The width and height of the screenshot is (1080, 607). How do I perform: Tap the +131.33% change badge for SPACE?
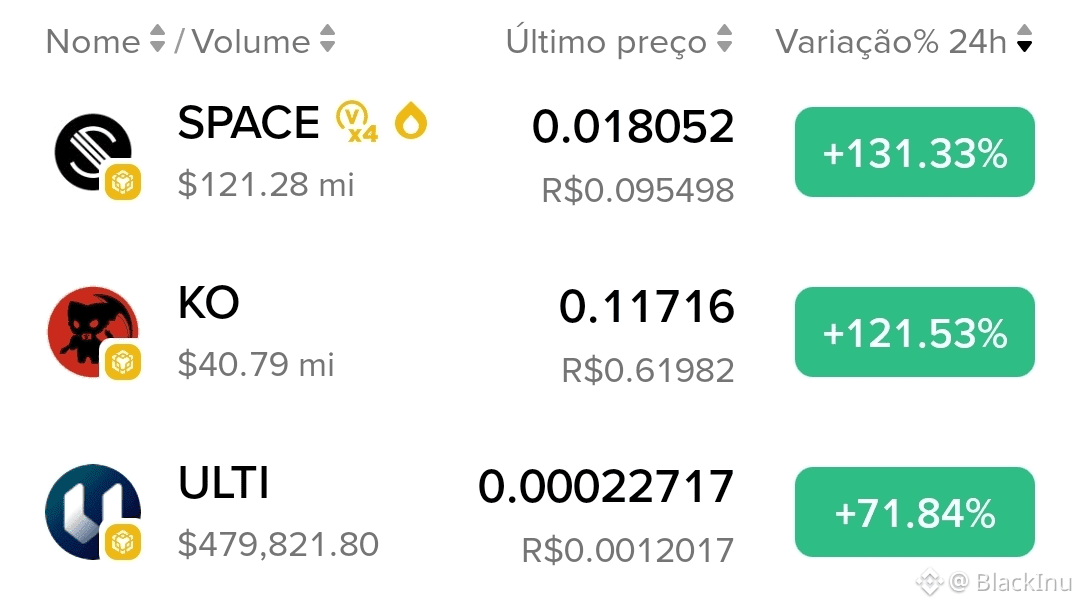tap(914, 153)
